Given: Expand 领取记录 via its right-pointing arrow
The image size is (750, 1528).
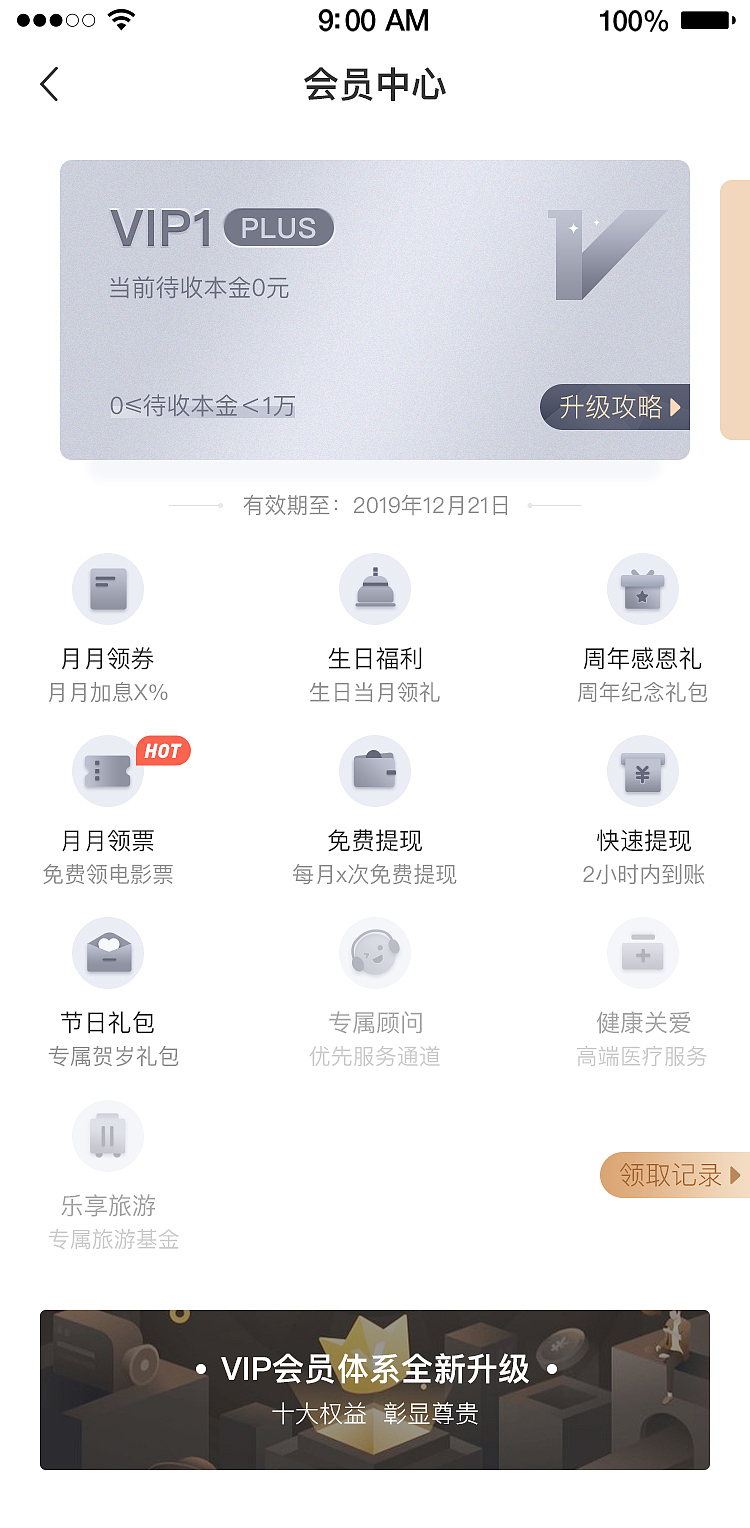Looking at the screenshot, I should (x=737, y=1176).
